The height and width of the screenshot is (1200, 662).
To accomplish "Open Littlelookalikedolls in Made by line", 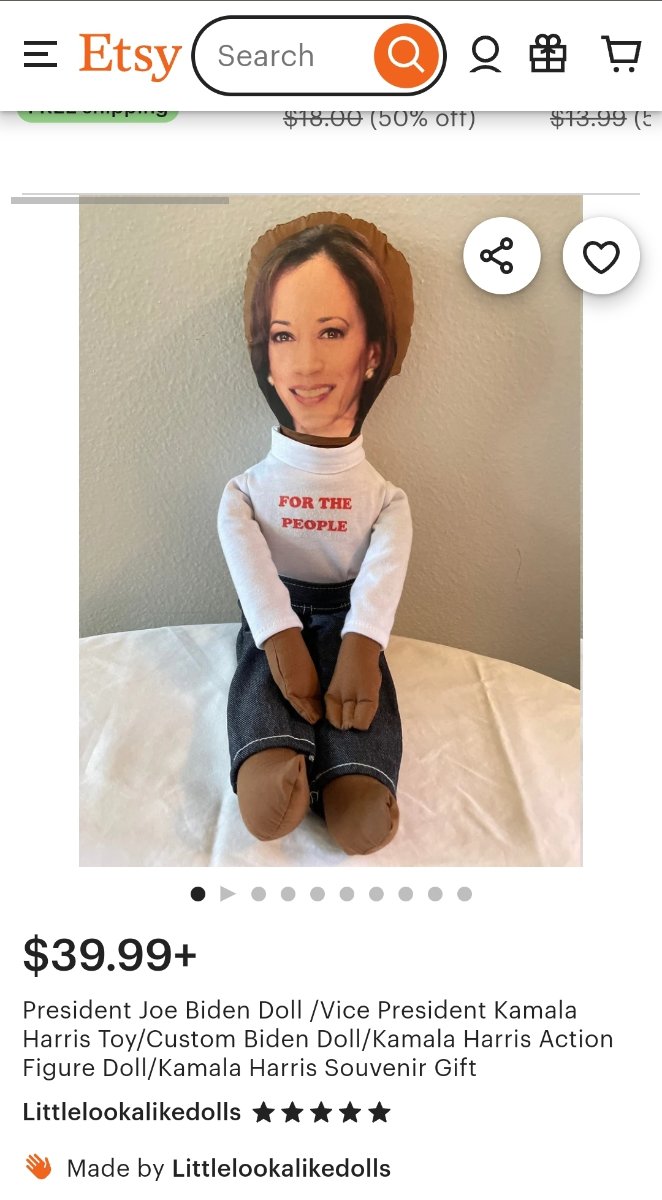I will pos(281,1168).
